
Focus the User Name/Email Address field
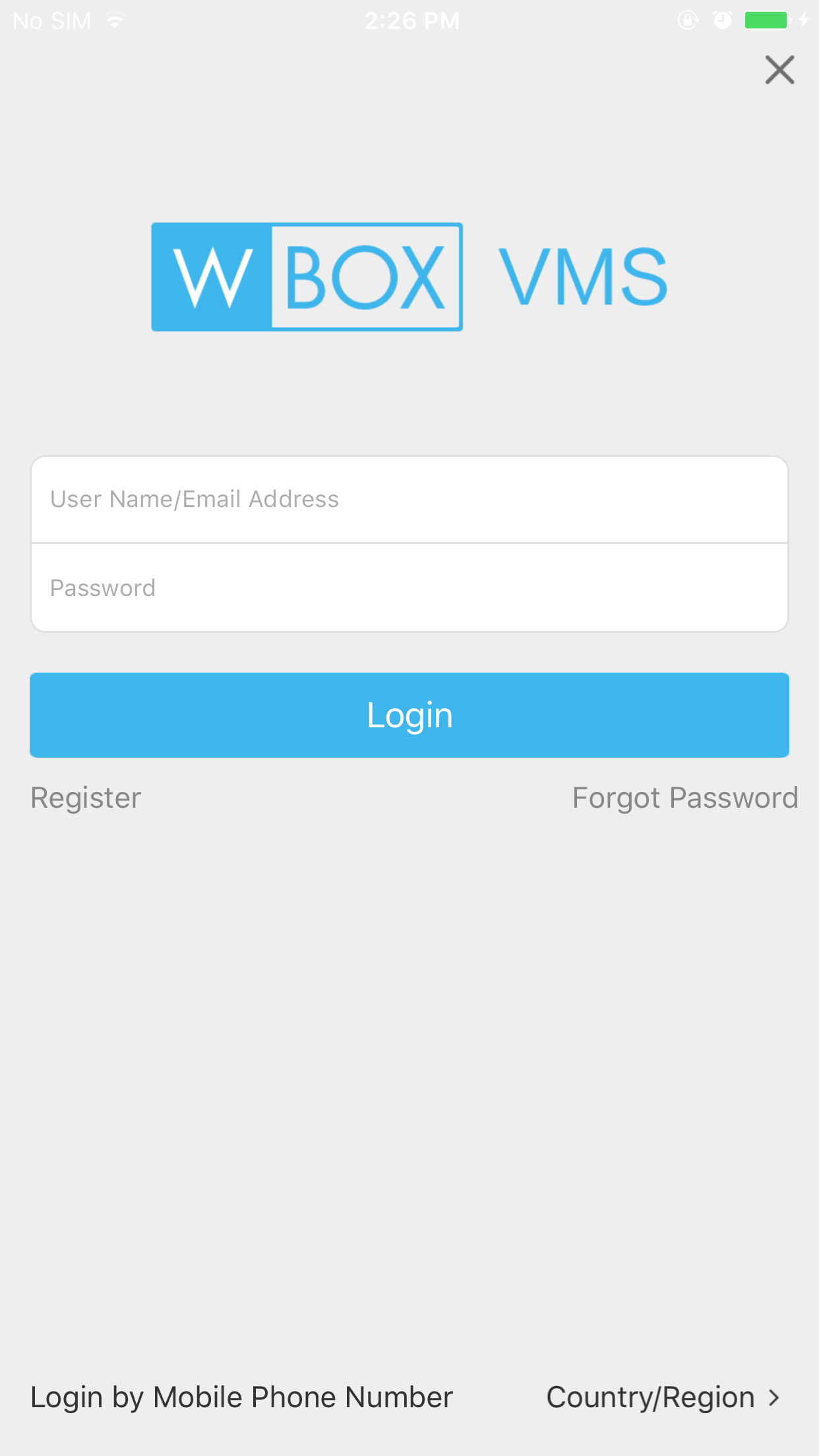click(409, 499)
